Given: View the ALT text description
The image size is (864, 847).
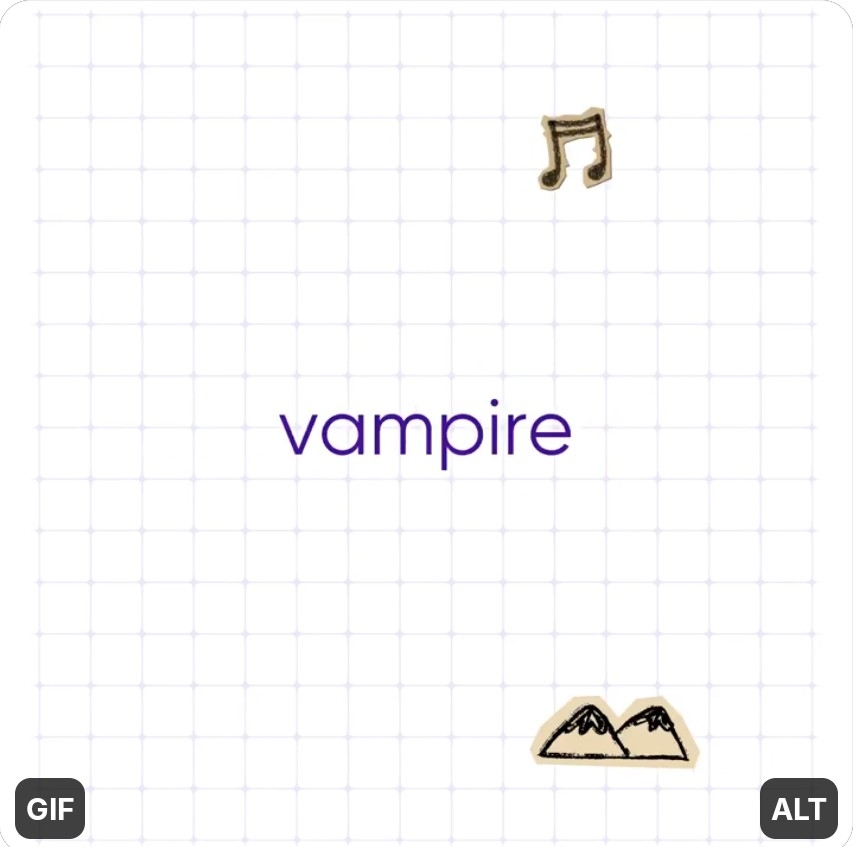Looking at the screenshot, I should coord(798,808).
